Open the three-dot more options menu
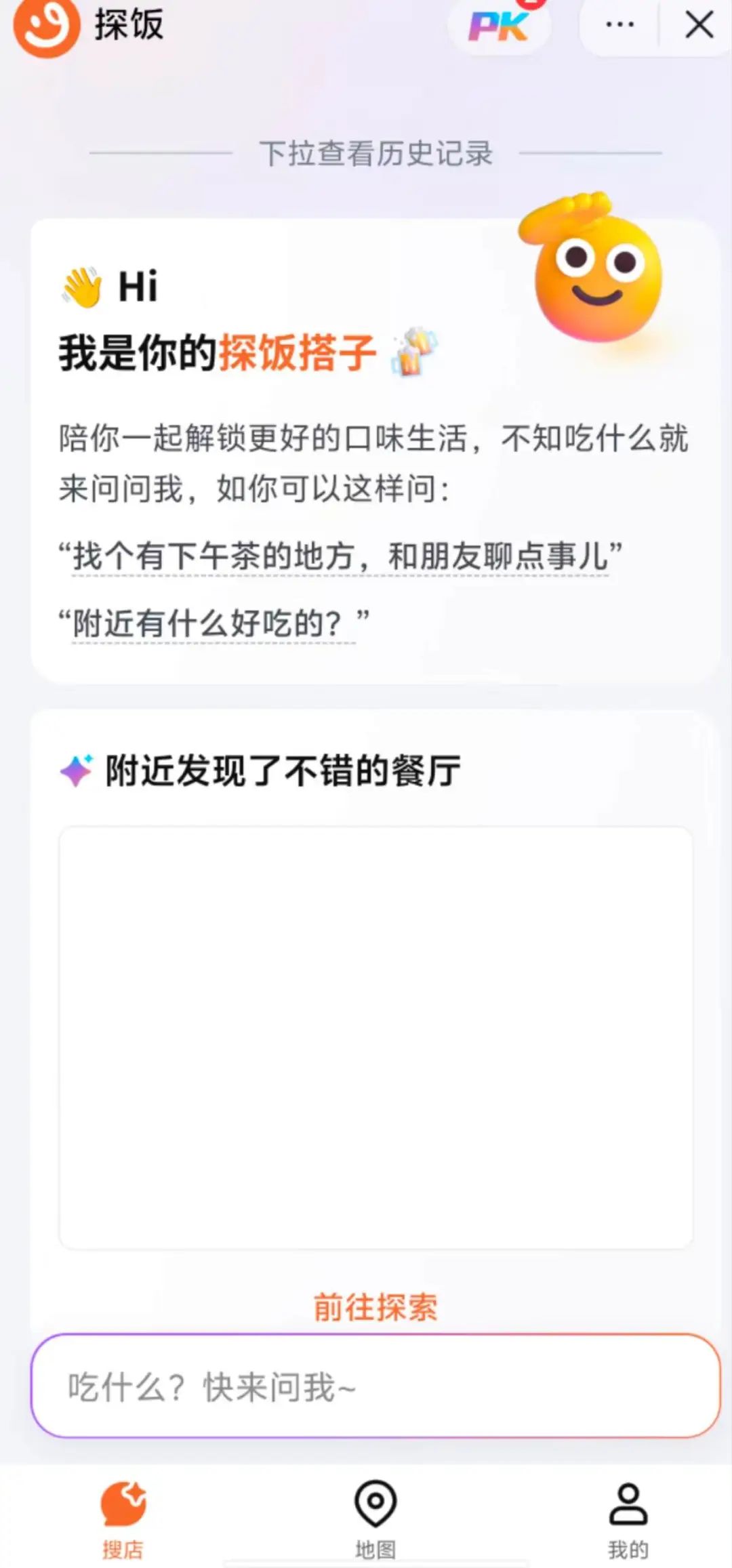The height and width of the screenshot is (1568, 732). (619, 26)
